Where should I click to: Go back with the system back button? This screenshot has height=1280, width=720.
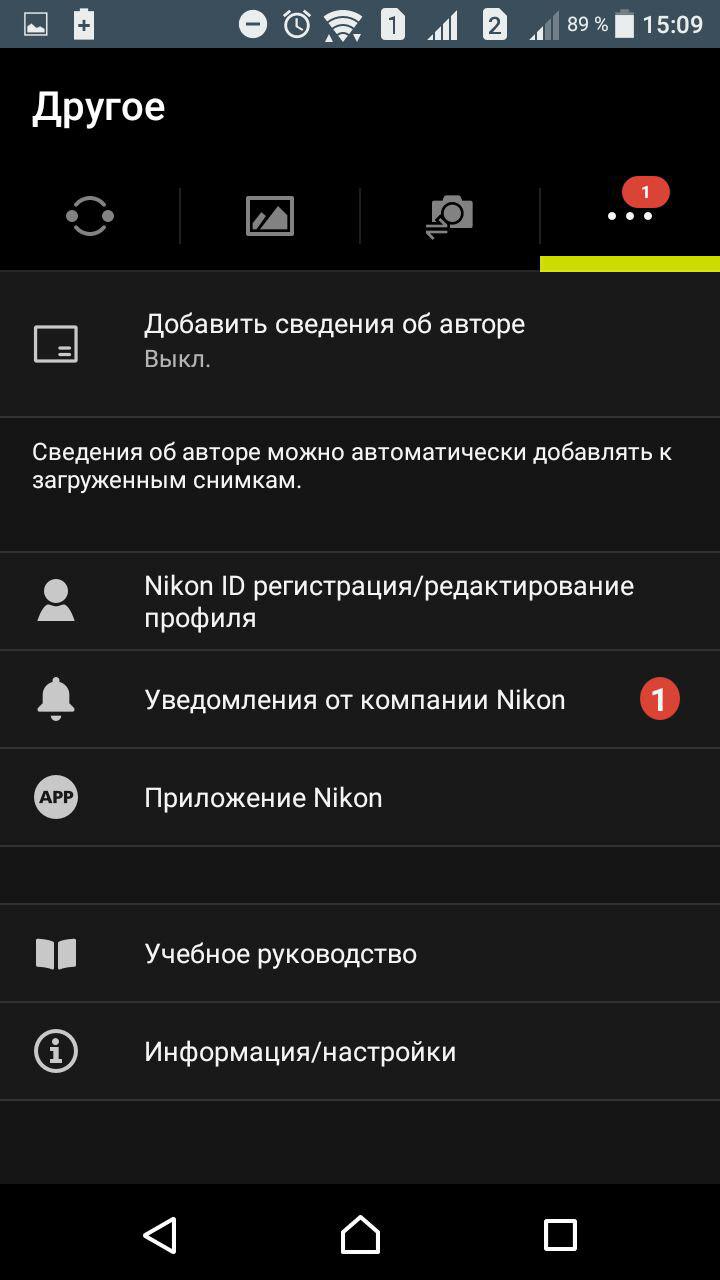(160, 1235)
